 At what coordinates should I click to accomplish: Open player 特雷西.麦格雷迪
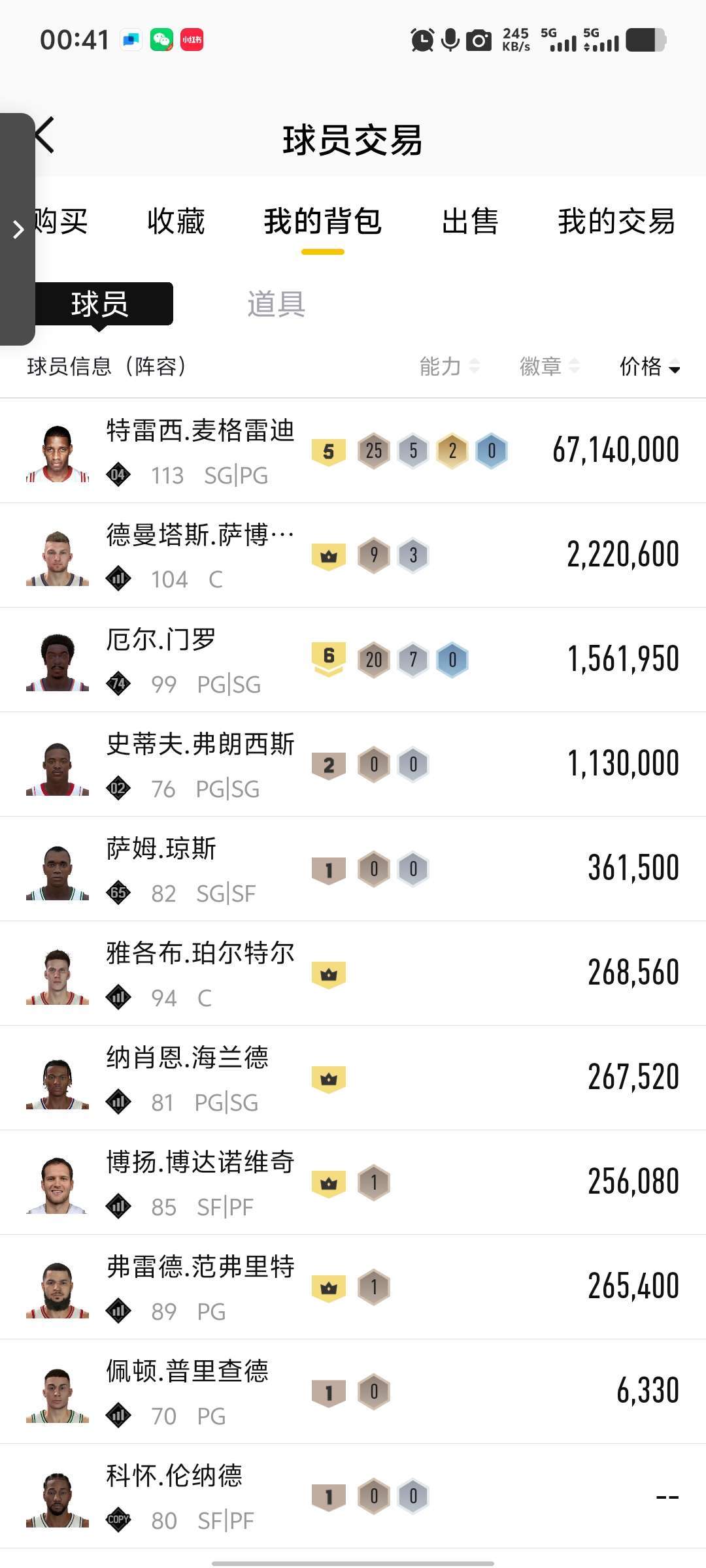[353, 451]
